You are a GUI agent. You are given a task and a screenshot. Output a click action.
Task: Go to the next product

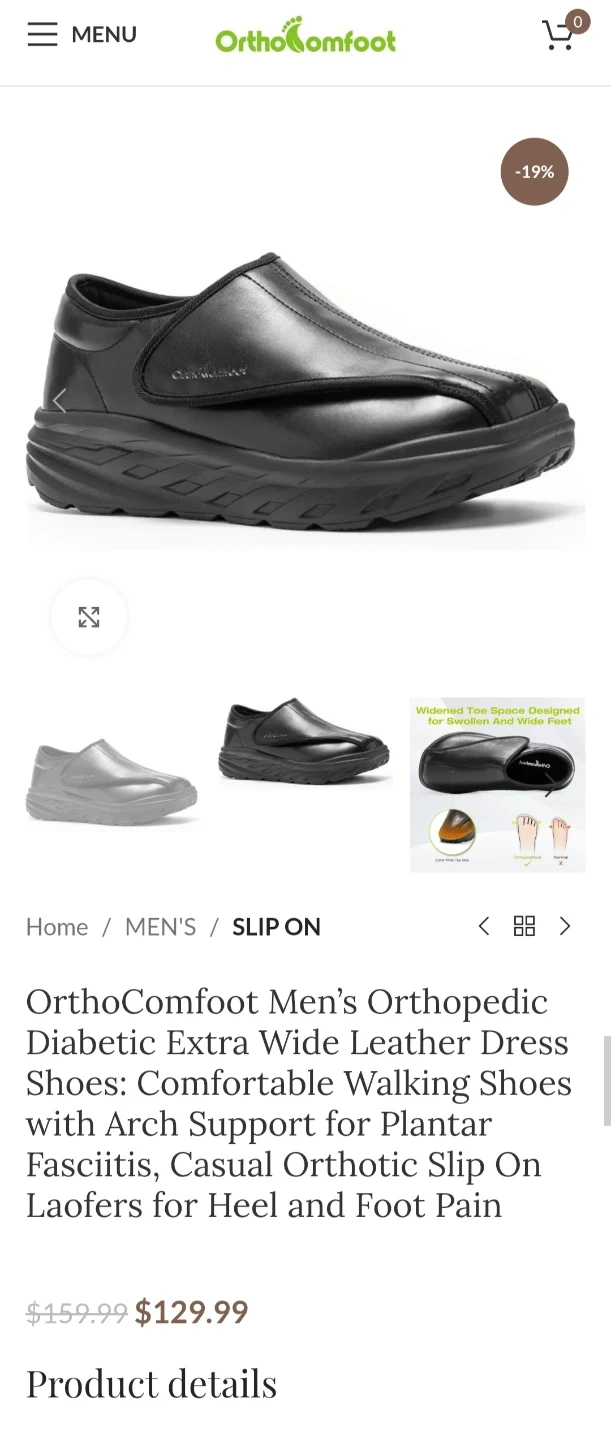coord(565,926)
